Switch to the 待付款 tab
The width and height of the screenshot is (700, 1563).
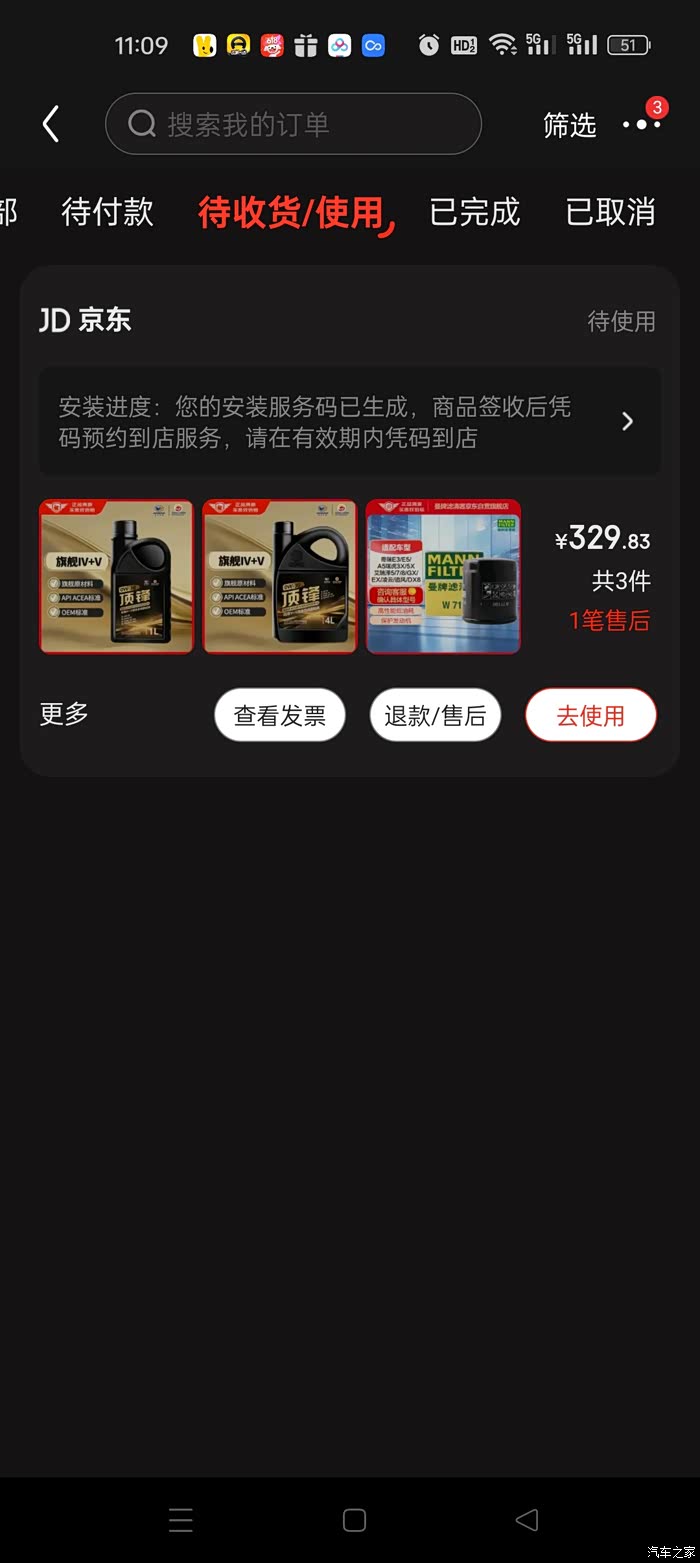coord(107,212)
